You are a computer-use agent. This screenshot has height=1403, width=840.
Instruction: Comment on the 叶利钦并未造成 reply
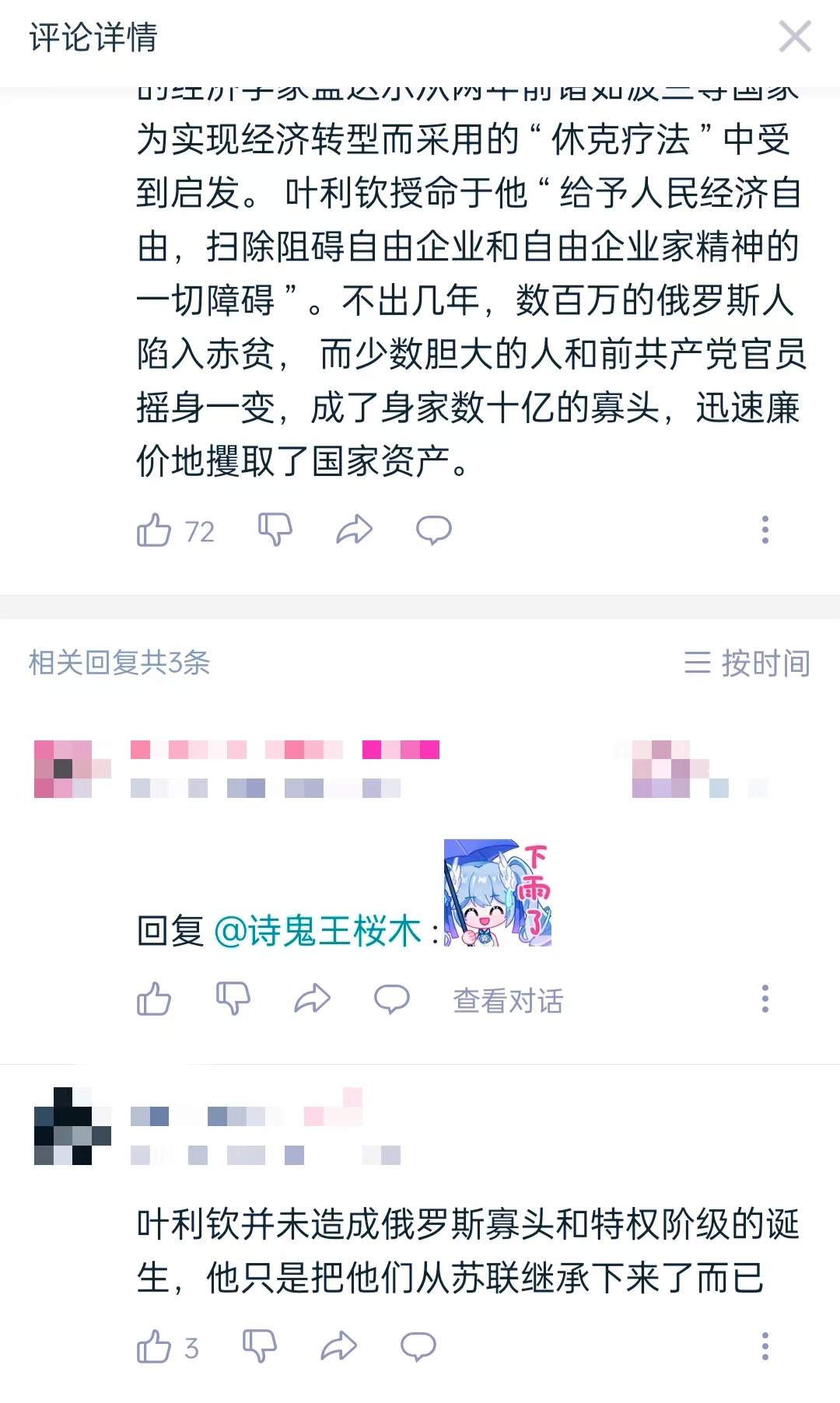click(418, 1346)
